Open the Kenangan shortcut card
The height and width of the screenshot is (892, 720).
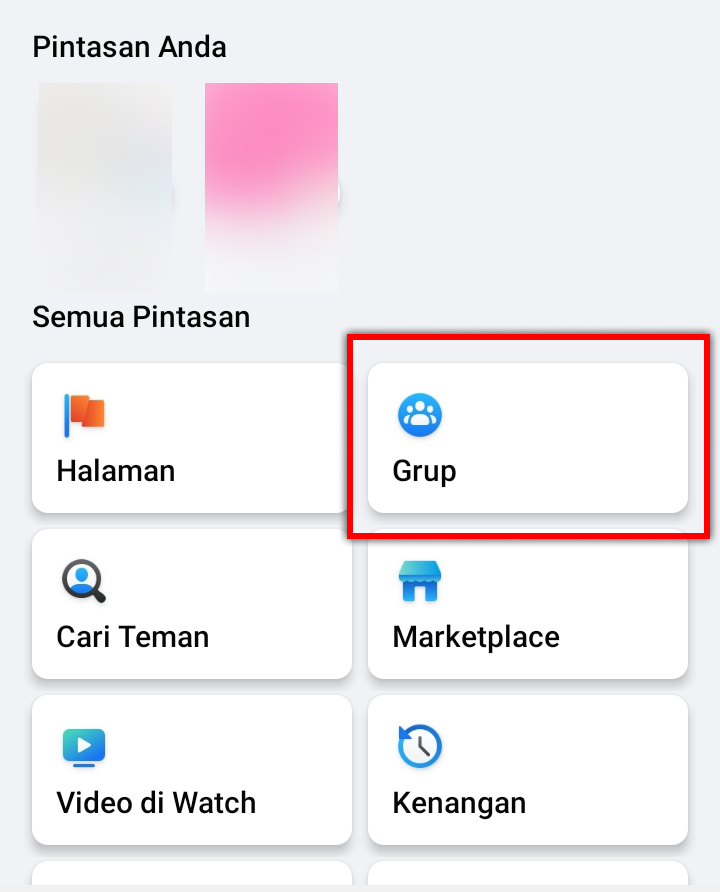527,770
